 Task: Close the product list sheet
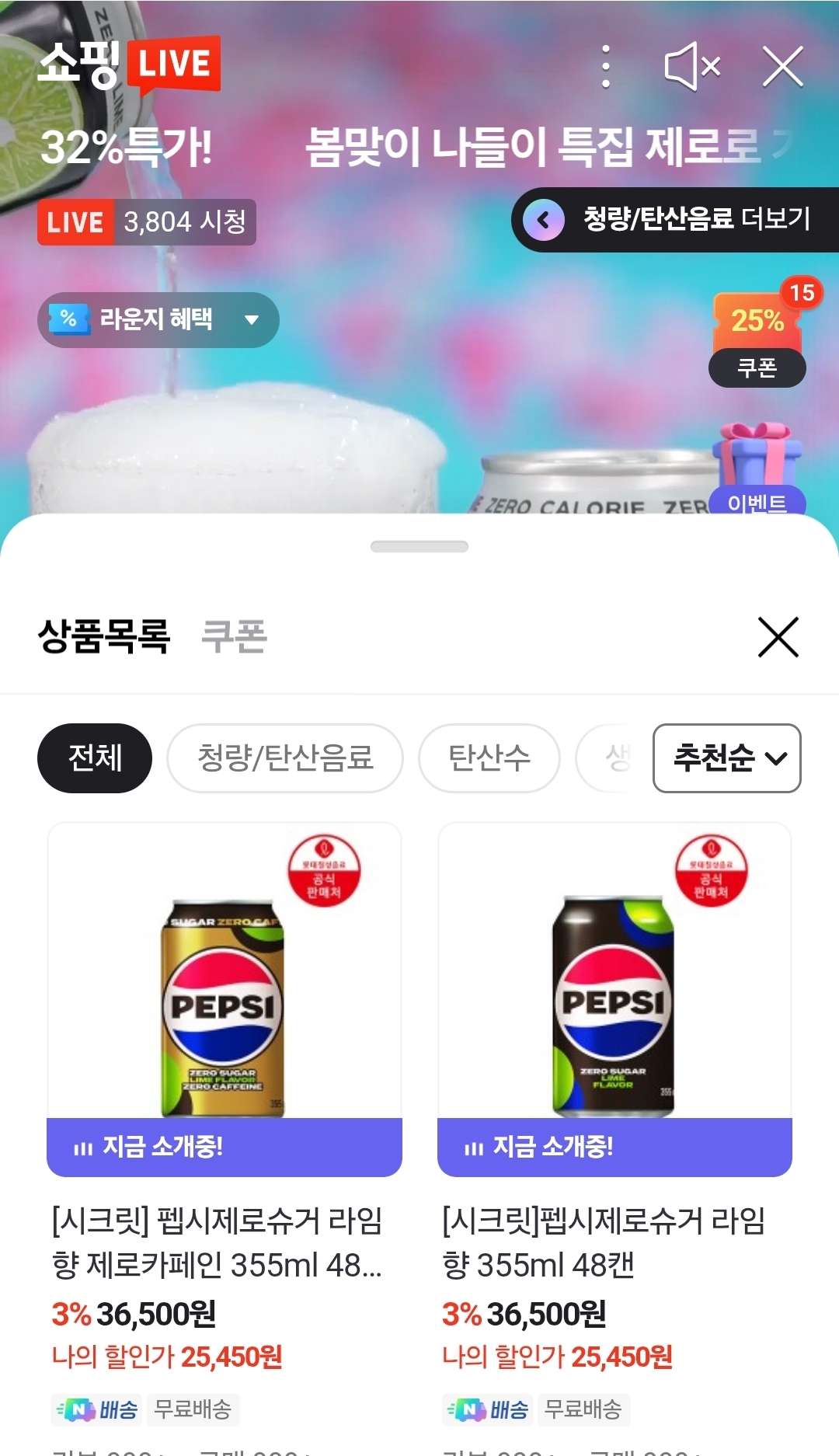778,637
